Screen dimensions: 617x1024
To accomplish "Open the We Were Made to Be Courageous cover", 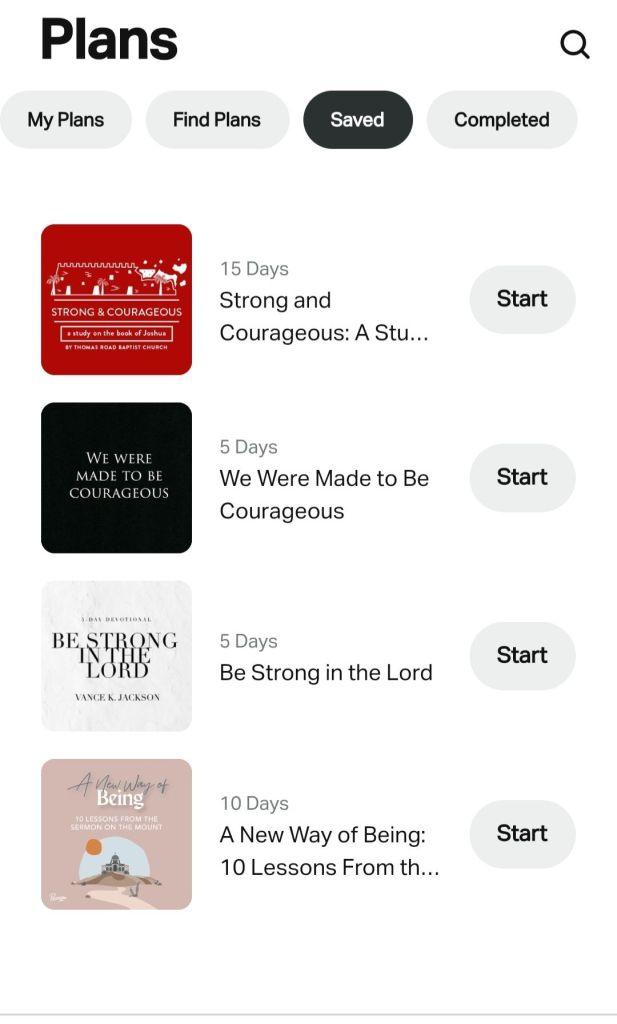I will 116,477.
